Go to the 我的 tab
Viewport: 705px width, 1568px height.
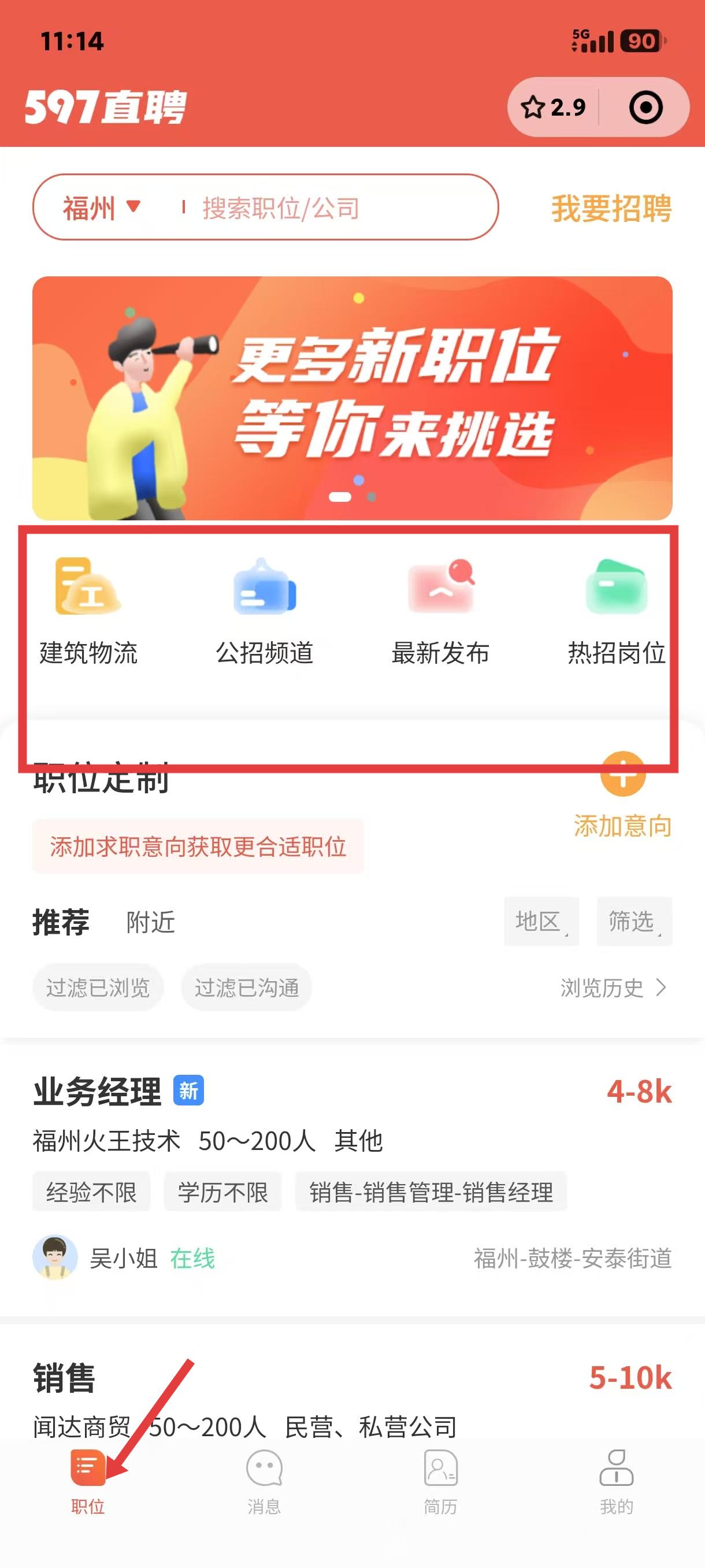coord(616,1480)
